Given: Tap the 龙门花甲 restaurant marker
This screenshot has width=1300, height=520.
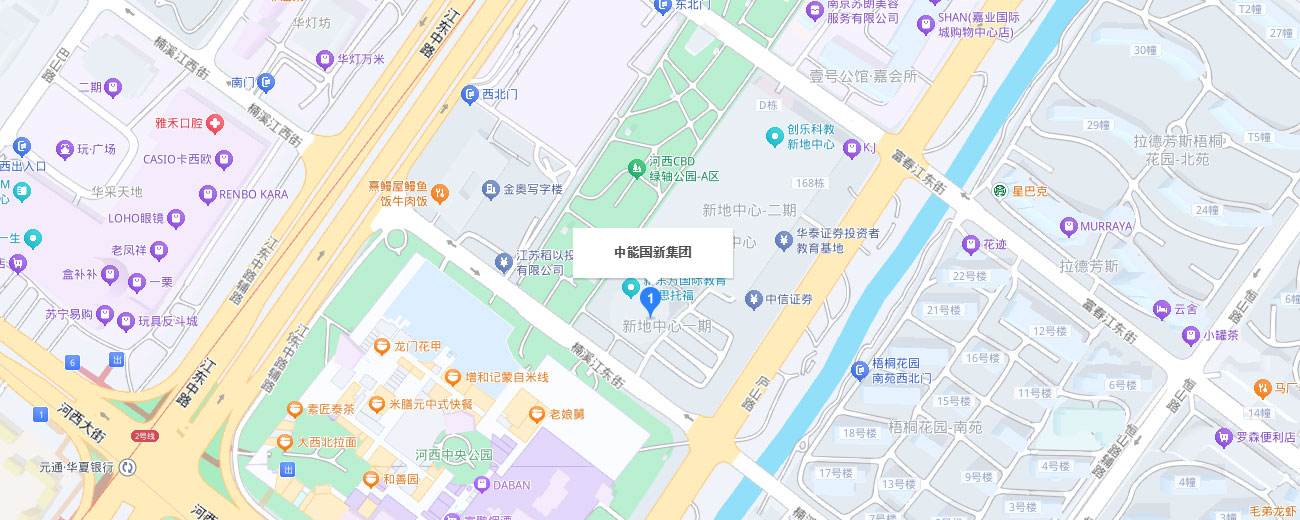Looking at the screenshot, I should (381, 346).
